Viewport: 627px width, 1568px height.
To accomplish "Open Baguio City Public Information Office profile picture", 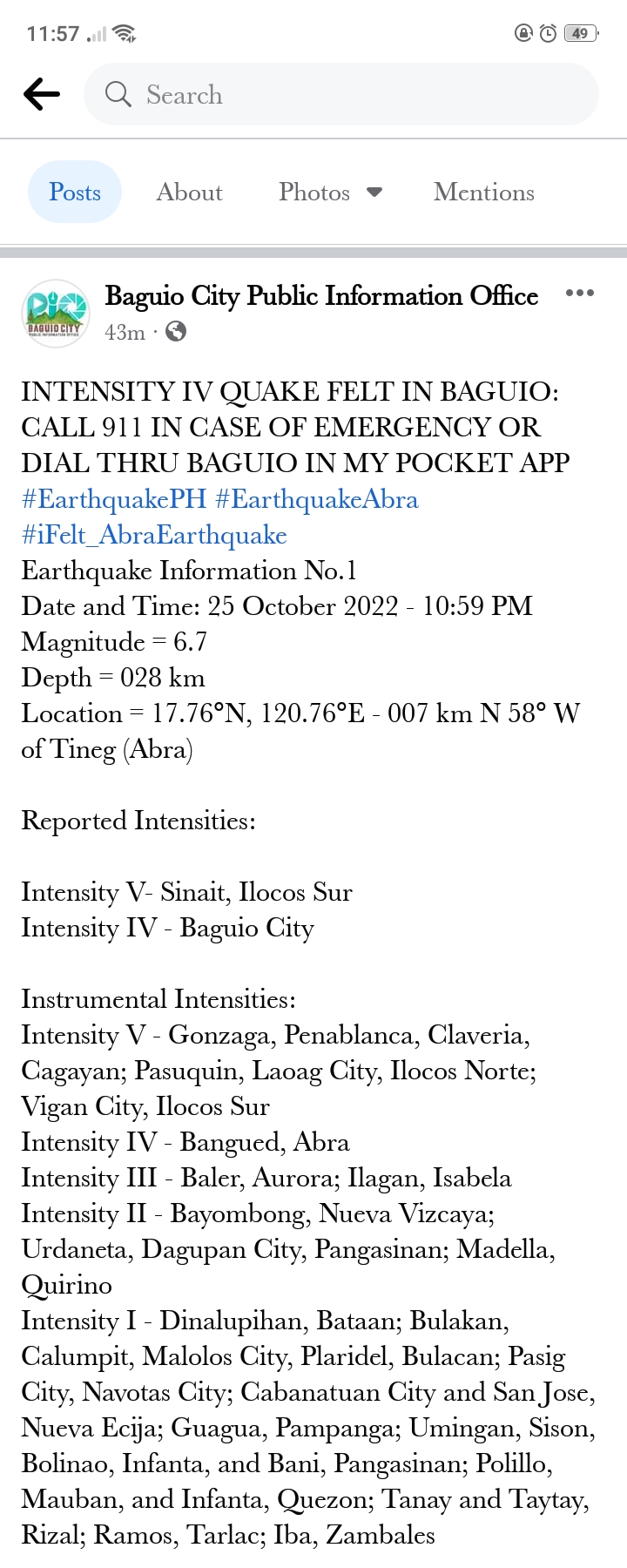I will pyautogui.click(x=56, y=314).
